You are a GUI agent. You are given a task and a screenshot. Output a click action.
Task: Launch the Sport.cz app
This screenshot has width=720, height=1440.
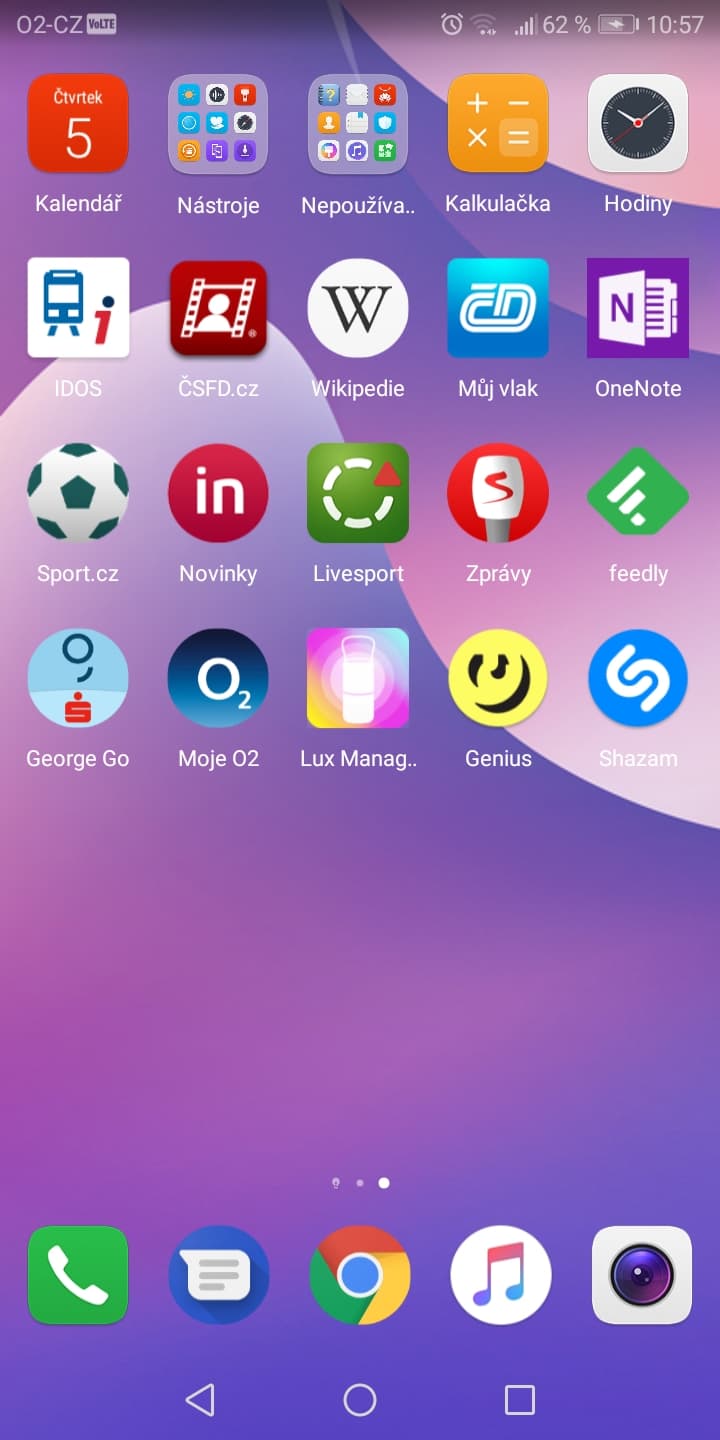tap(78, 493)
